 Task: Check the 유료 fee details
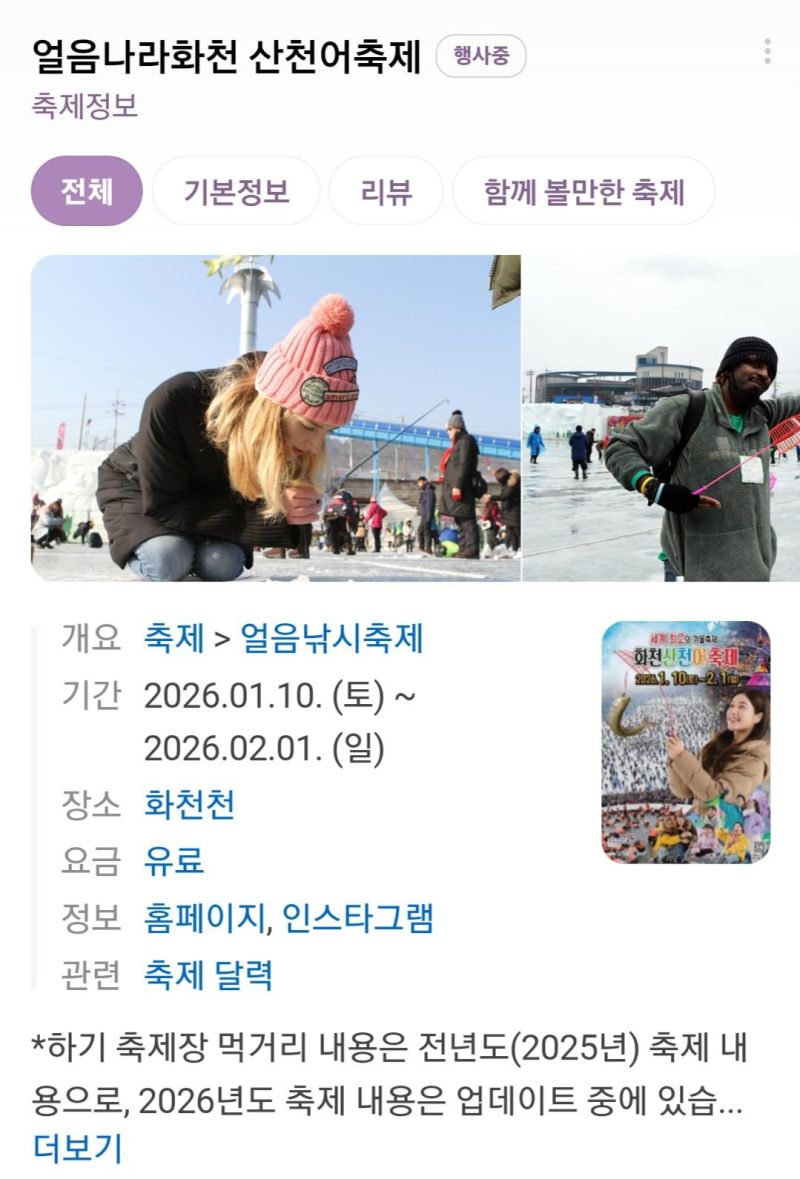click(x=174, y=860)
